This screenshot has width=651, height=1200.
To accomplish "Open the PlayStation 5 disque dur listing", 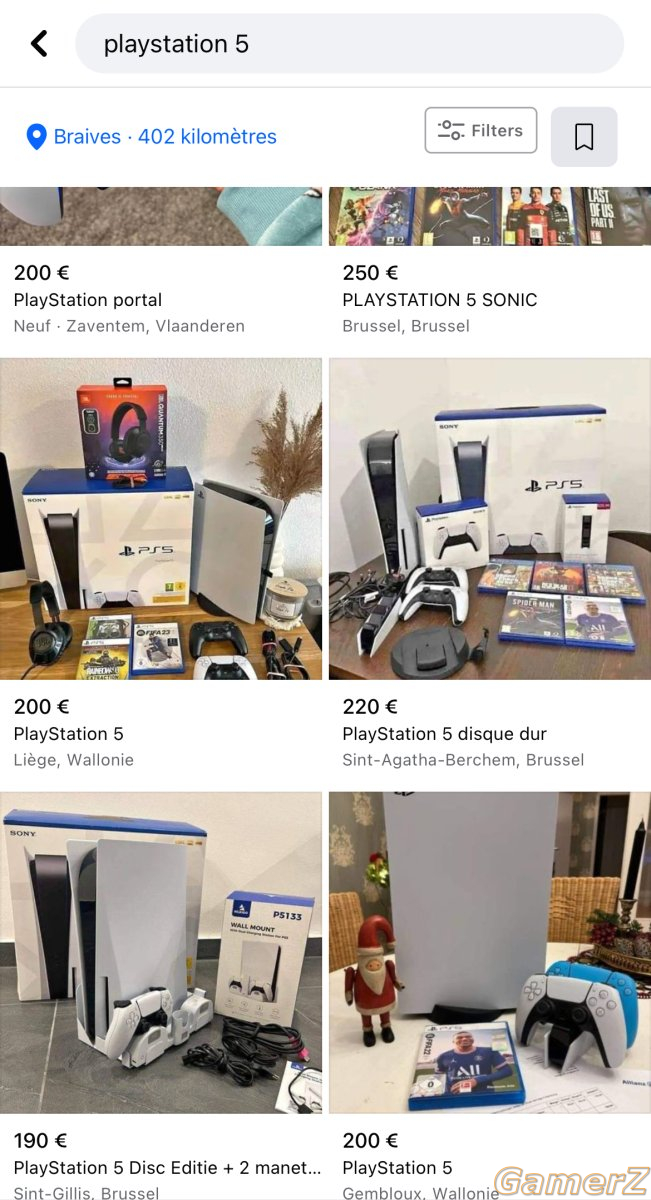I will (x=490, y=565).
